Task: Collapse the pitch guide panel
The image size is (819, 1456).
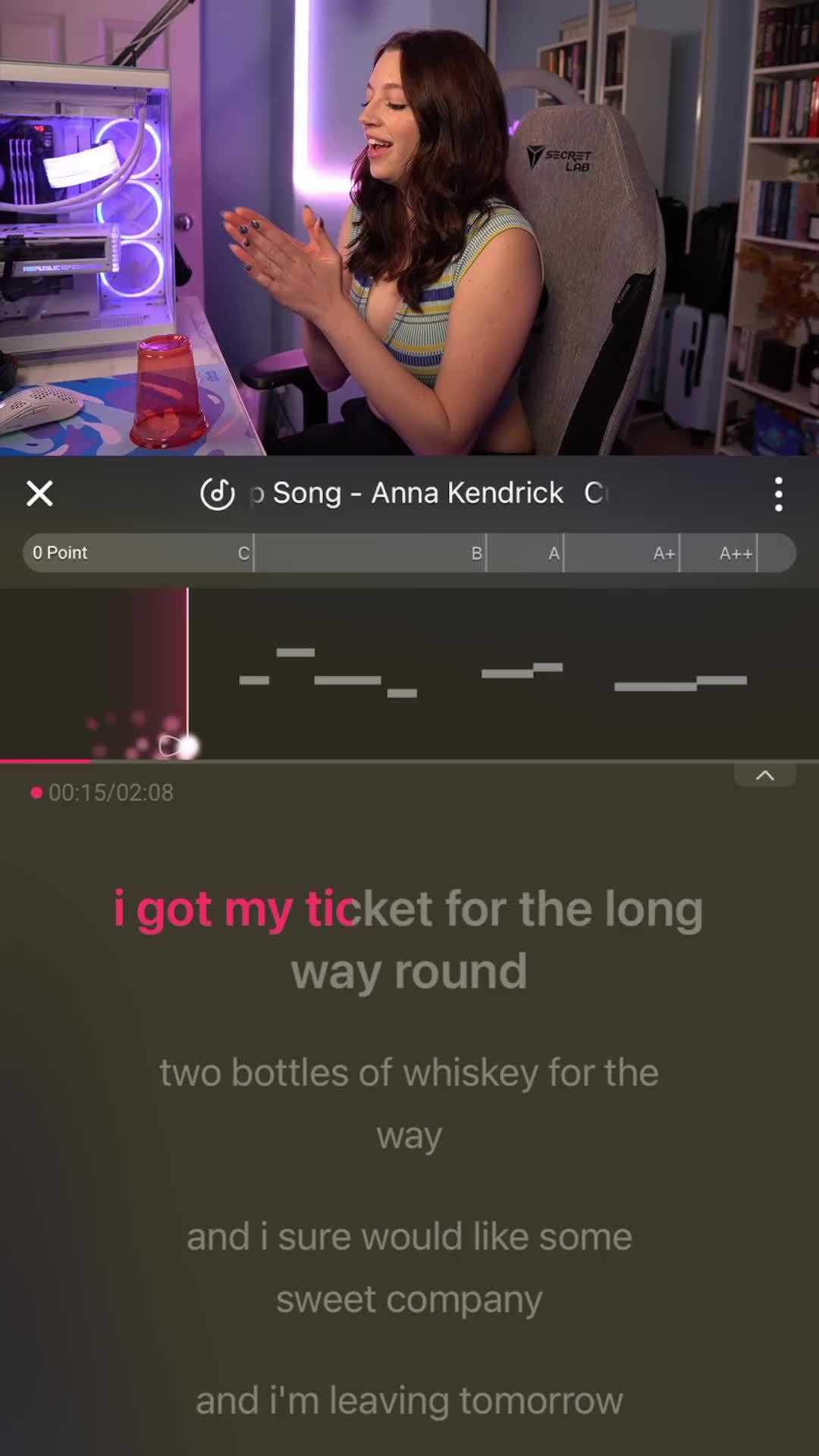Action: pyautogui.click(x=764, y=775)
